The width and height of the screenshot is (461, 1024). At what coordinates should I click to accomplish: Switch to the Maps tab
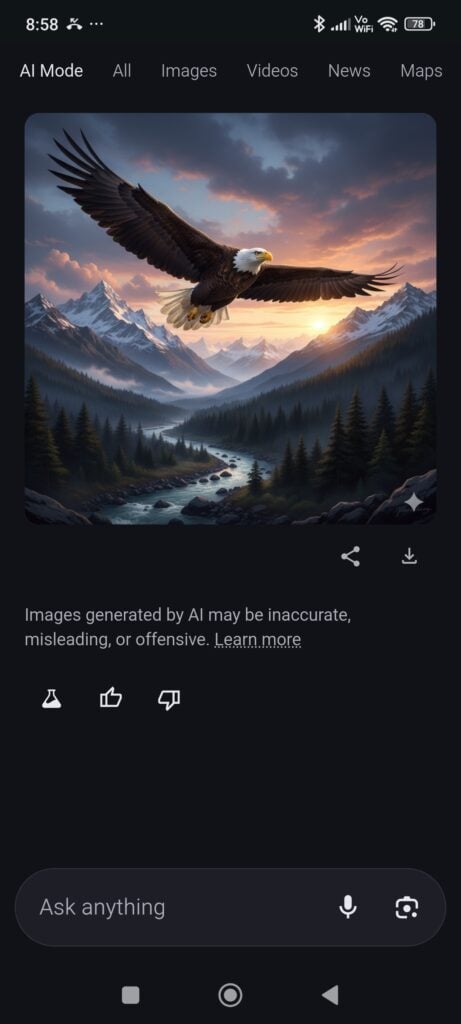[421, 71]
